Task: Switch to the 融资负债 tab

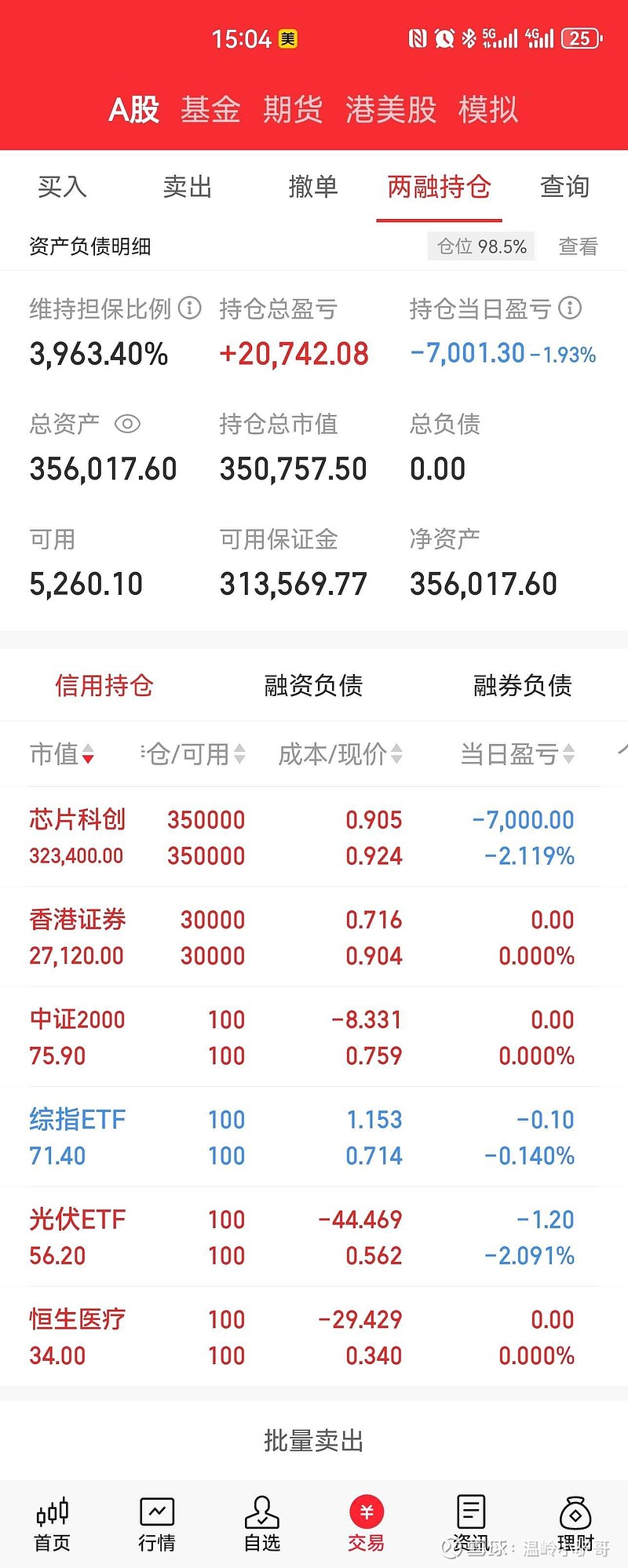Action: click(313, 685)
